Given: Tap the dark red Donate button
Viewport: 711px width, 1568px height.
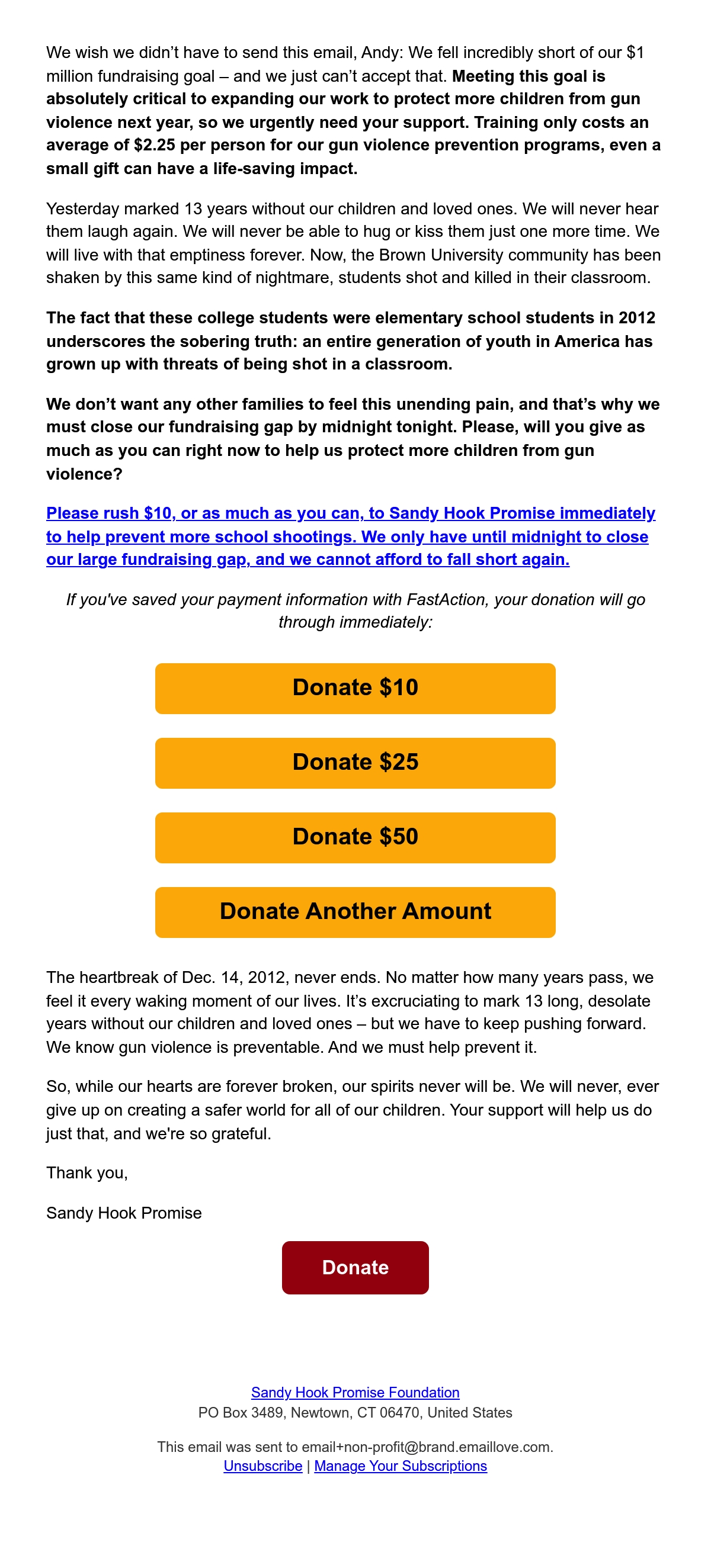Looking at the screenshot, I should 355,1268.
